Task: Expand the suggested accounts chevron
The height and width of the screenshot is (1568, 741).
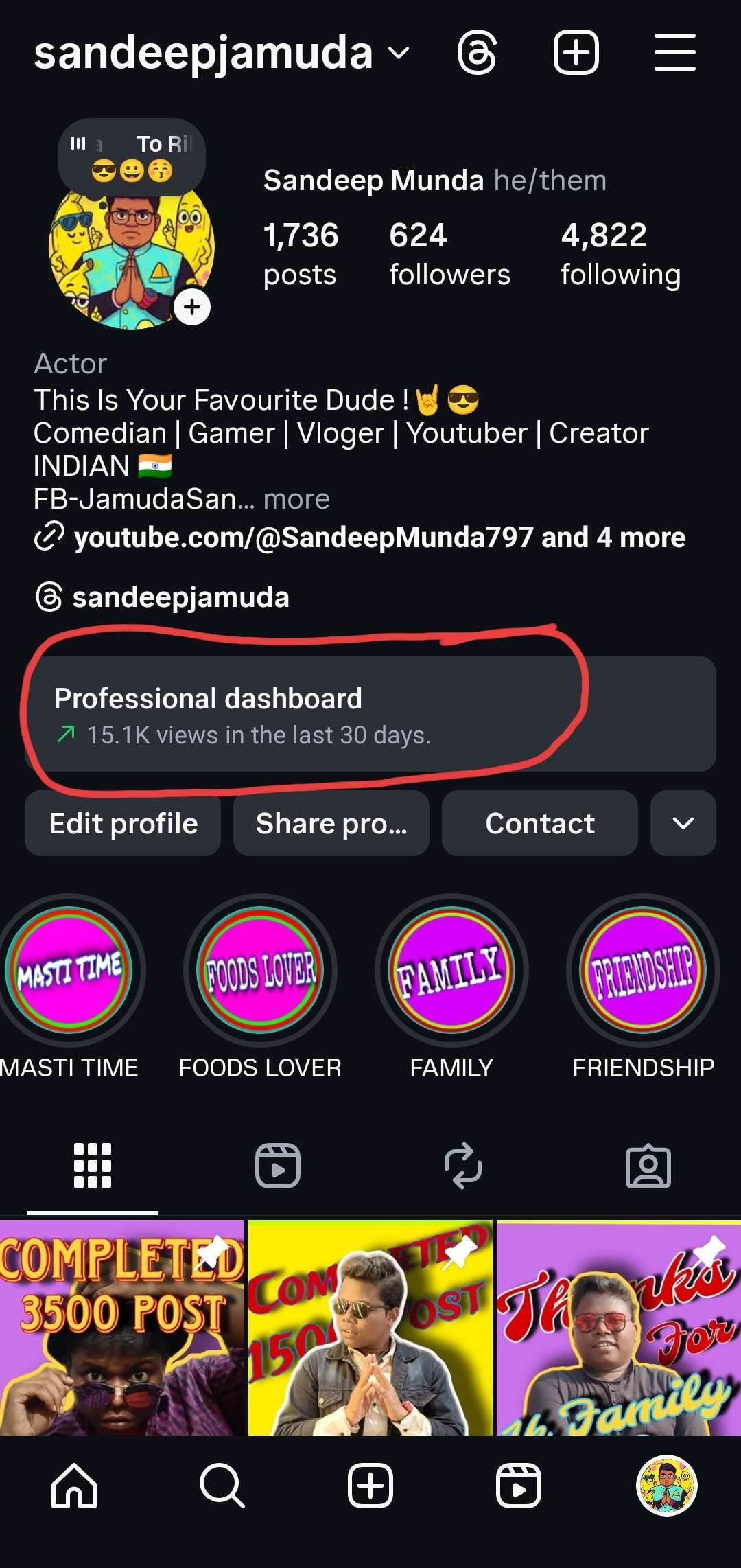Action: click(683, 823)
